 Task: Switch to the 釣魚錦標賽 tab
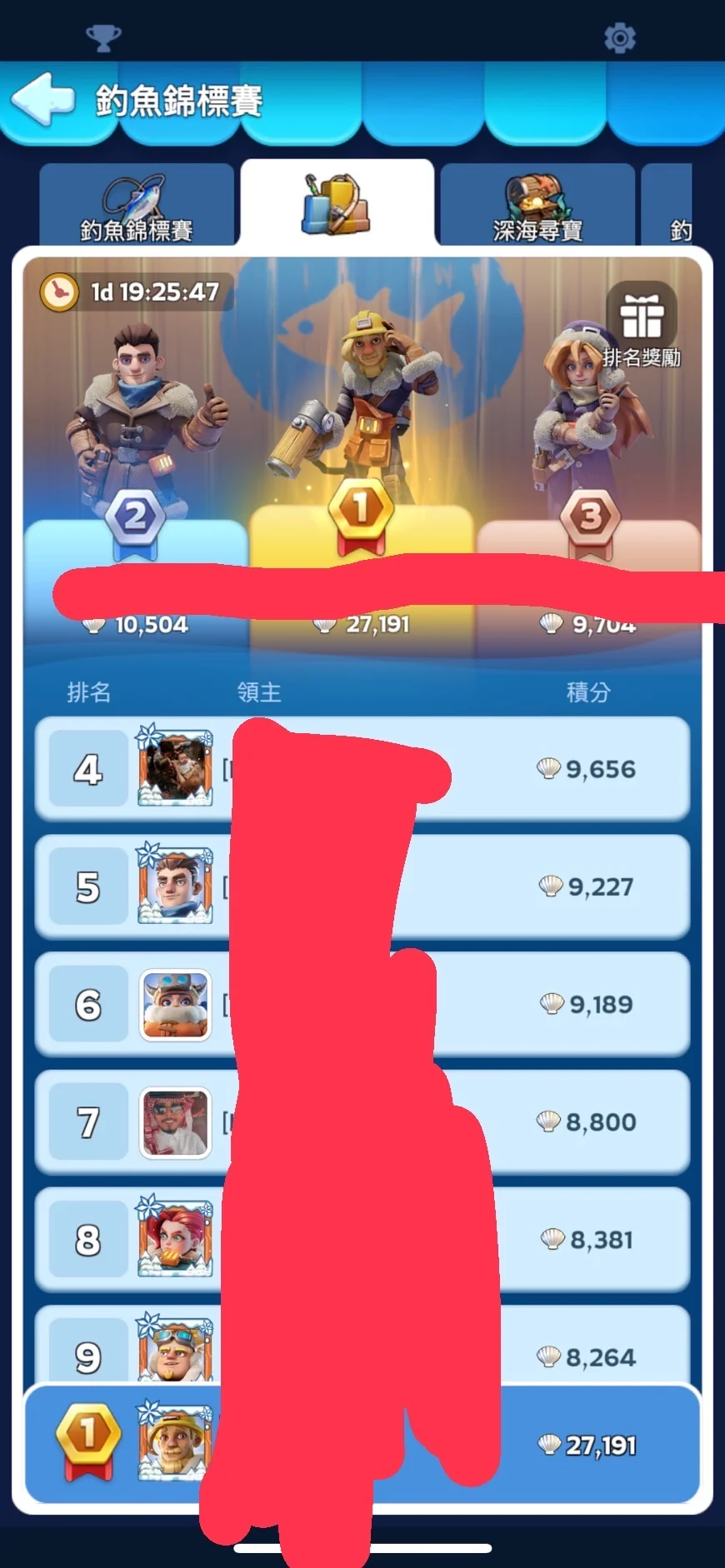coord(136,208)
